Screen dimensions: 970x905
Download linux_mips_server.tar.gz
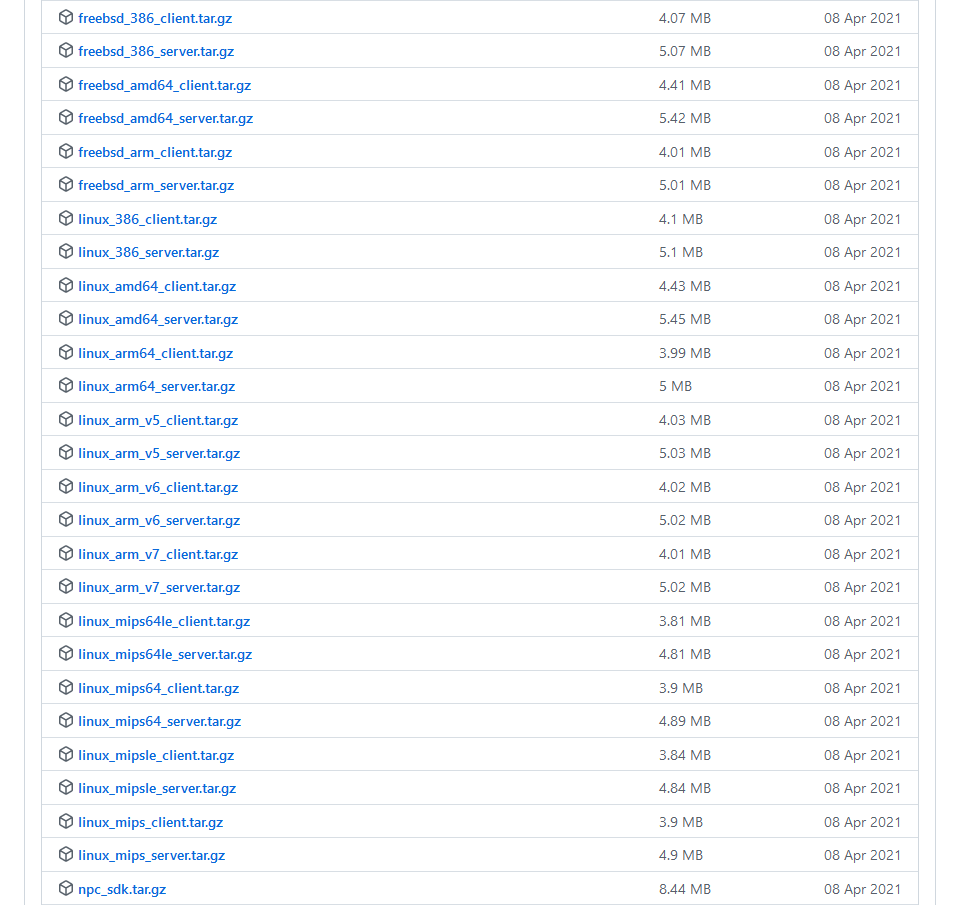[151, 855]
